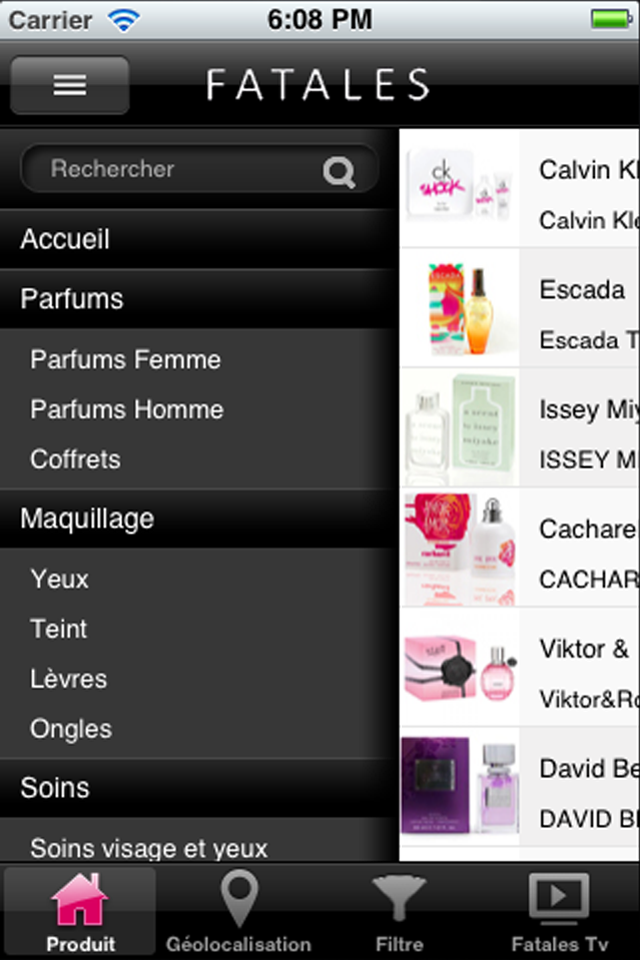Select the Produit tab

[x=80, y=912]
